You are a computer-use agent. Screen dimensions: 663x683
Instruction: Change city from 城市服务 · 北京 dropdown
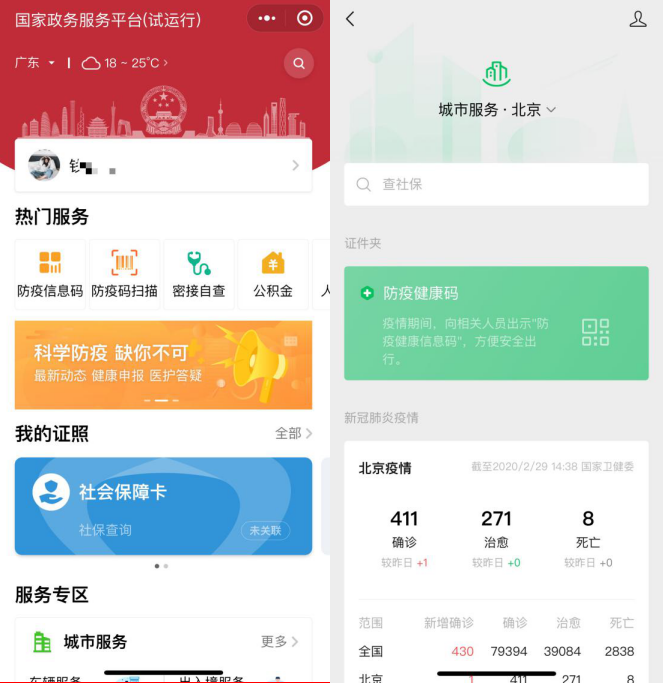[497, 110]
